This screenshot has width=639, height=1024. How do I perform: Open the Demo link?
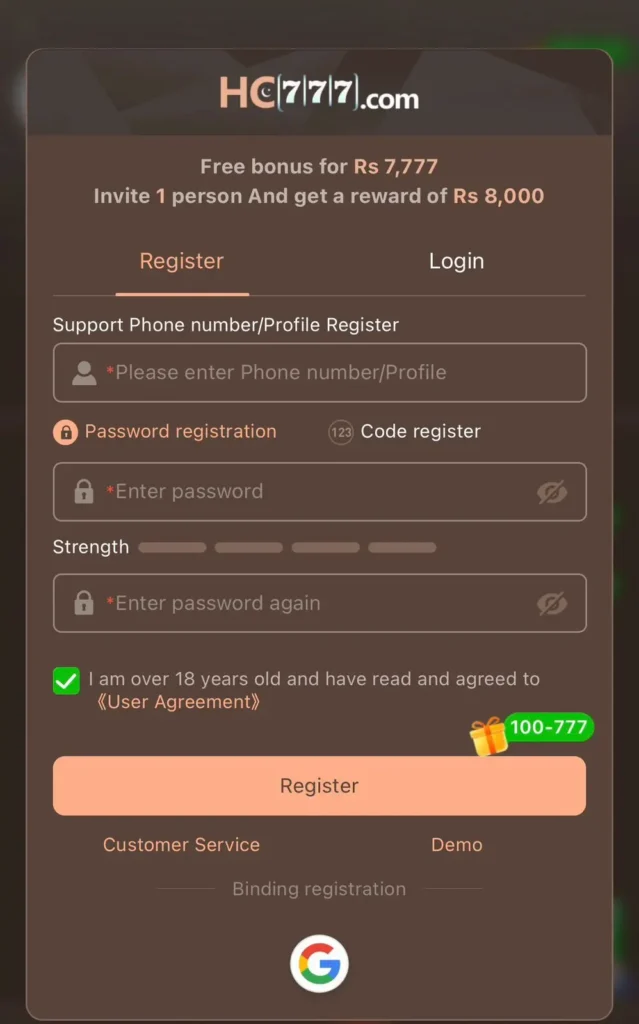coord(457,844)
